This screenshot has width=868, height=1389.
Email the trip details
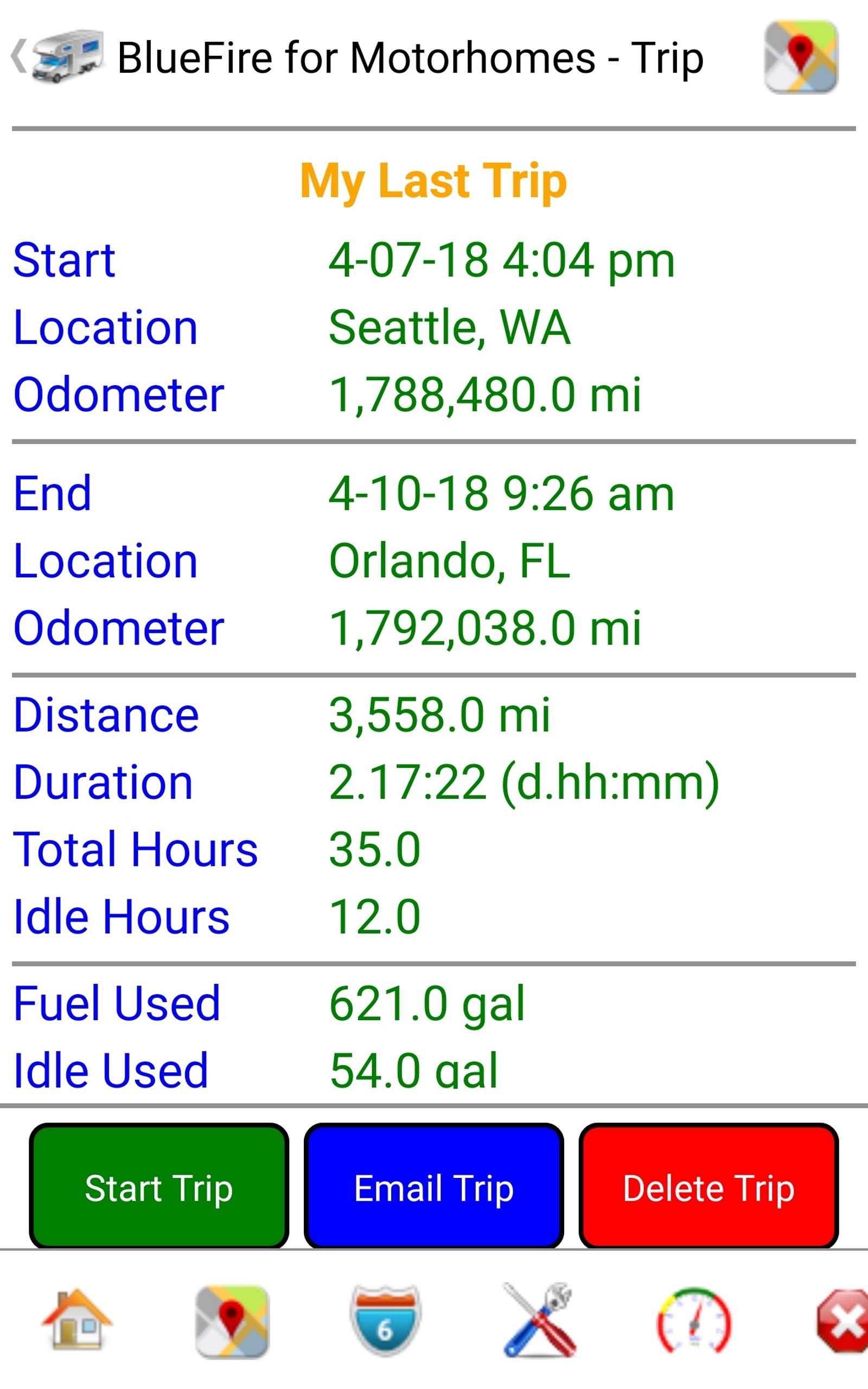click(x=433, y=1188)
